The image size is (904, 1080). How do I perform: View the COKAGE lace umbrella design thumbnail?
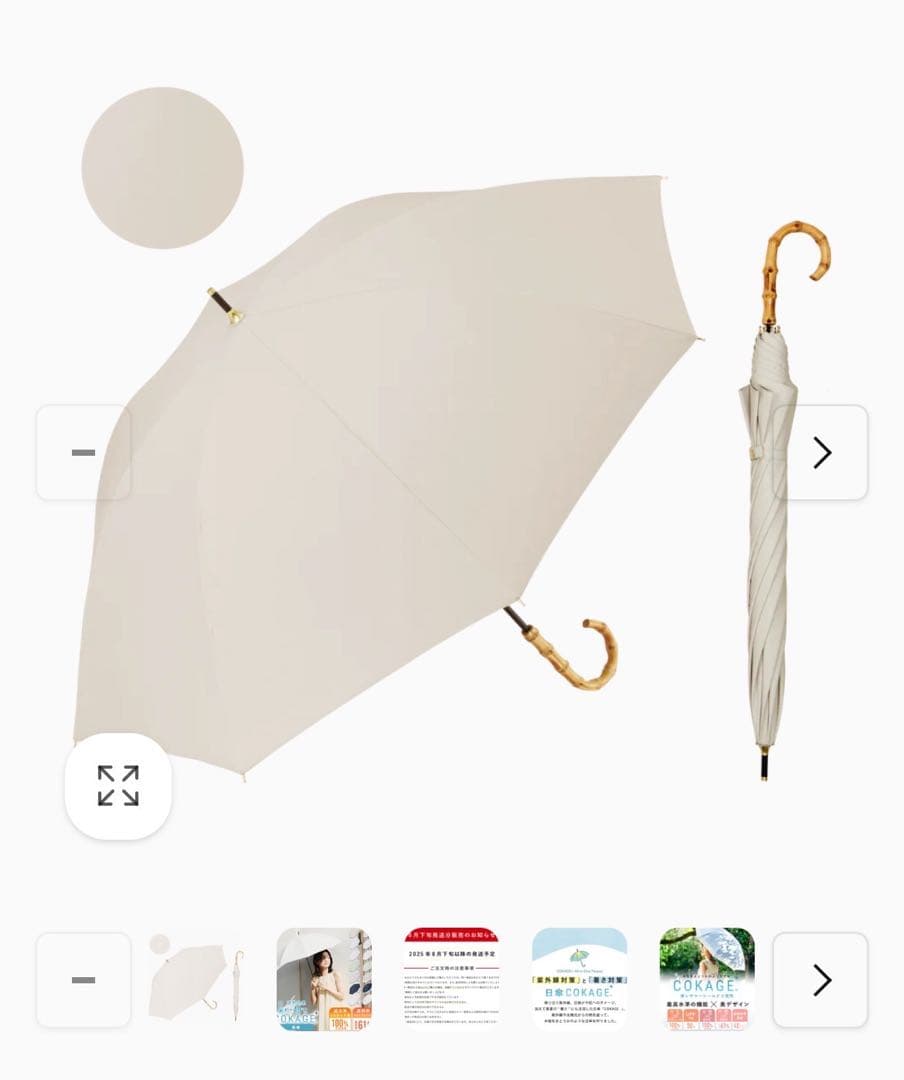[706, 979]
